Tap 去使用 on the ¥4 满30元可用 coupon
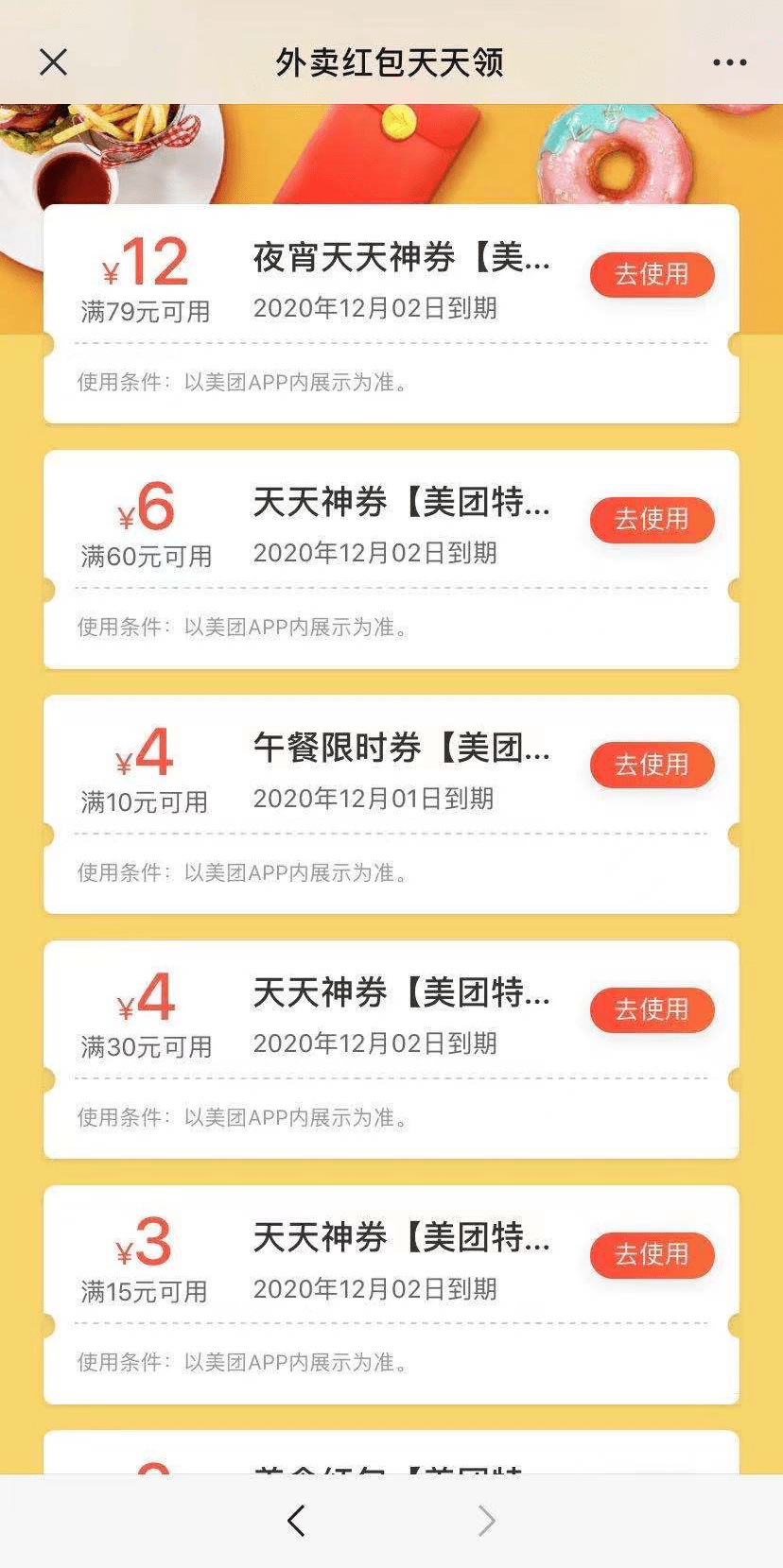The width and height of the screenshot is (783, 1568). tap(652, 1009)
